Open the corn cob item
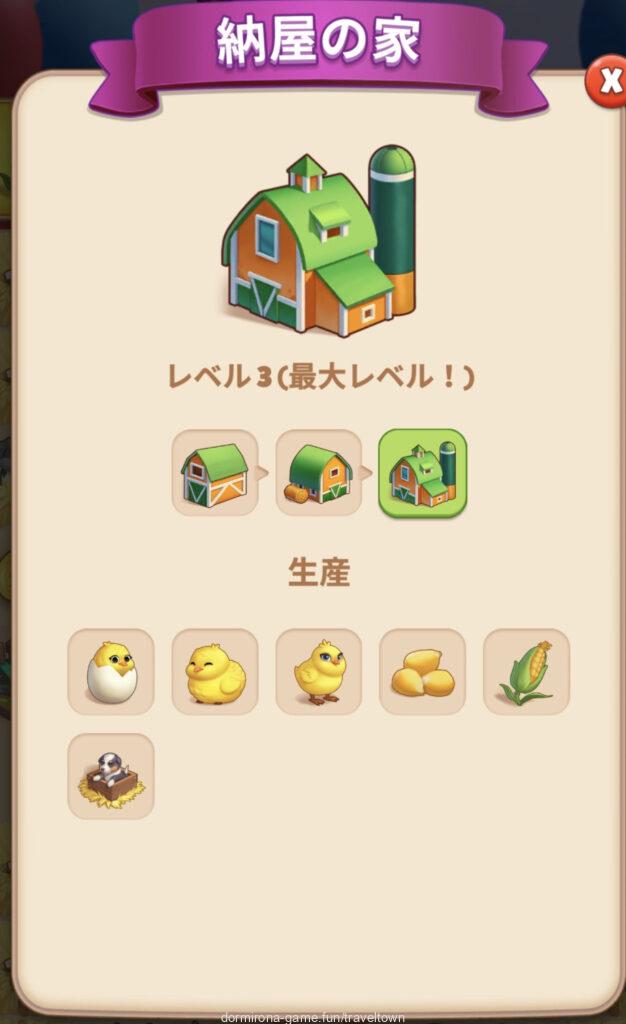Screen dimensions: 626x1024 [x=526, y=672]
